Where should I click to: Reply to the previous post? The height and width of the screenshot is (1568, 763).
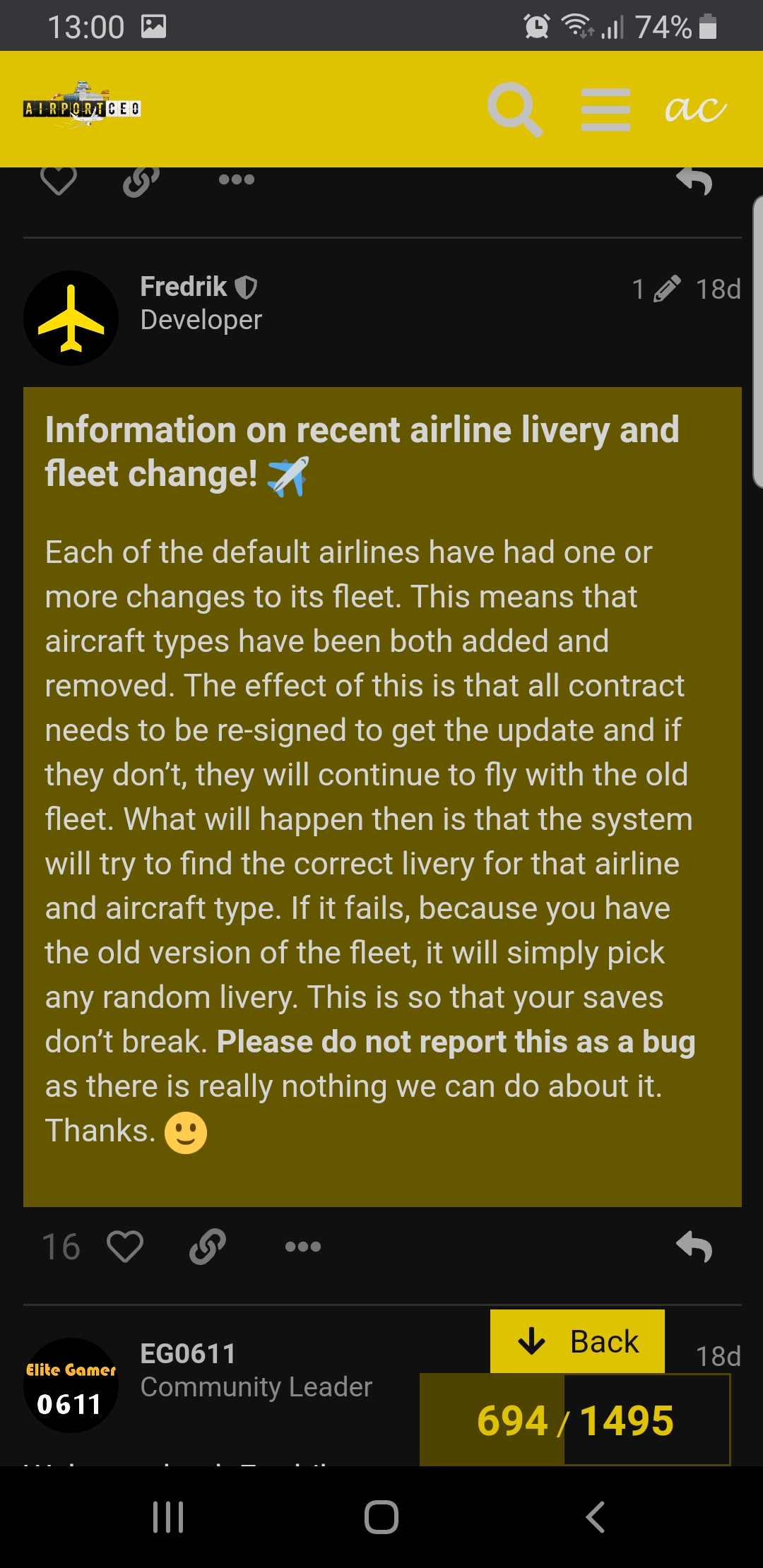(x=694, y=181)
